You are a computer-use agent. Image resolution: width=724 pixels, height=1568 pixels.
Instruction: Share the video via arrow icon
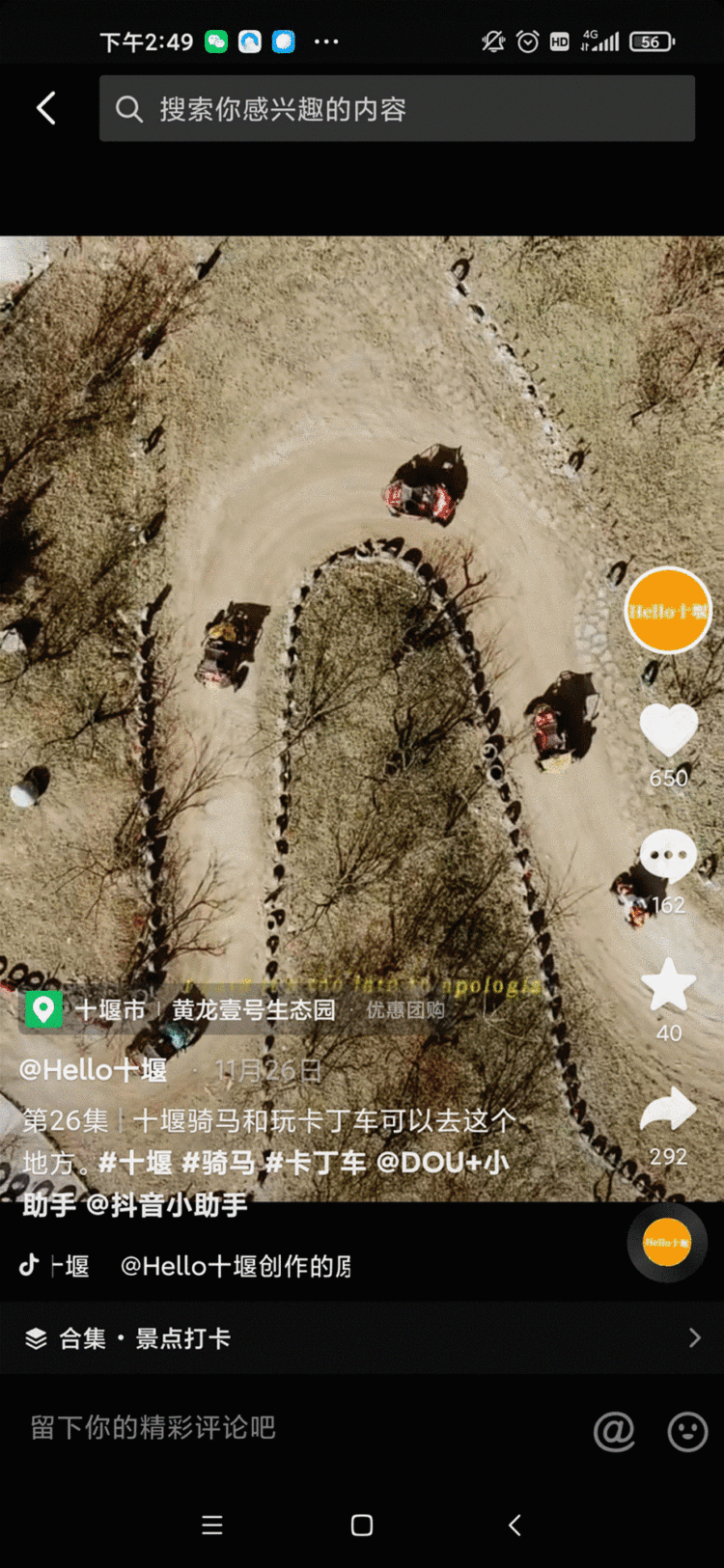668,1111
